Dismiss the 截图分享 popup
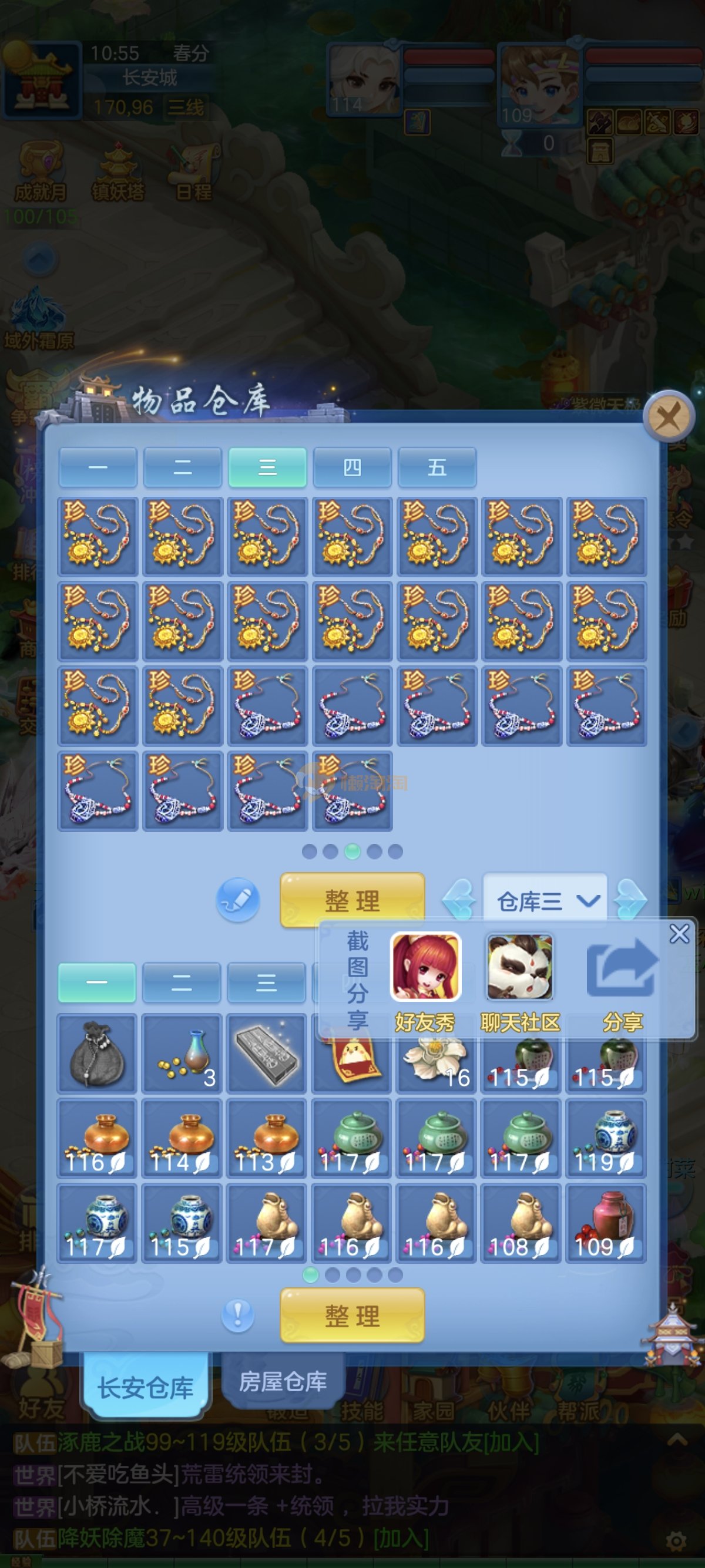 tap(679, 934)
